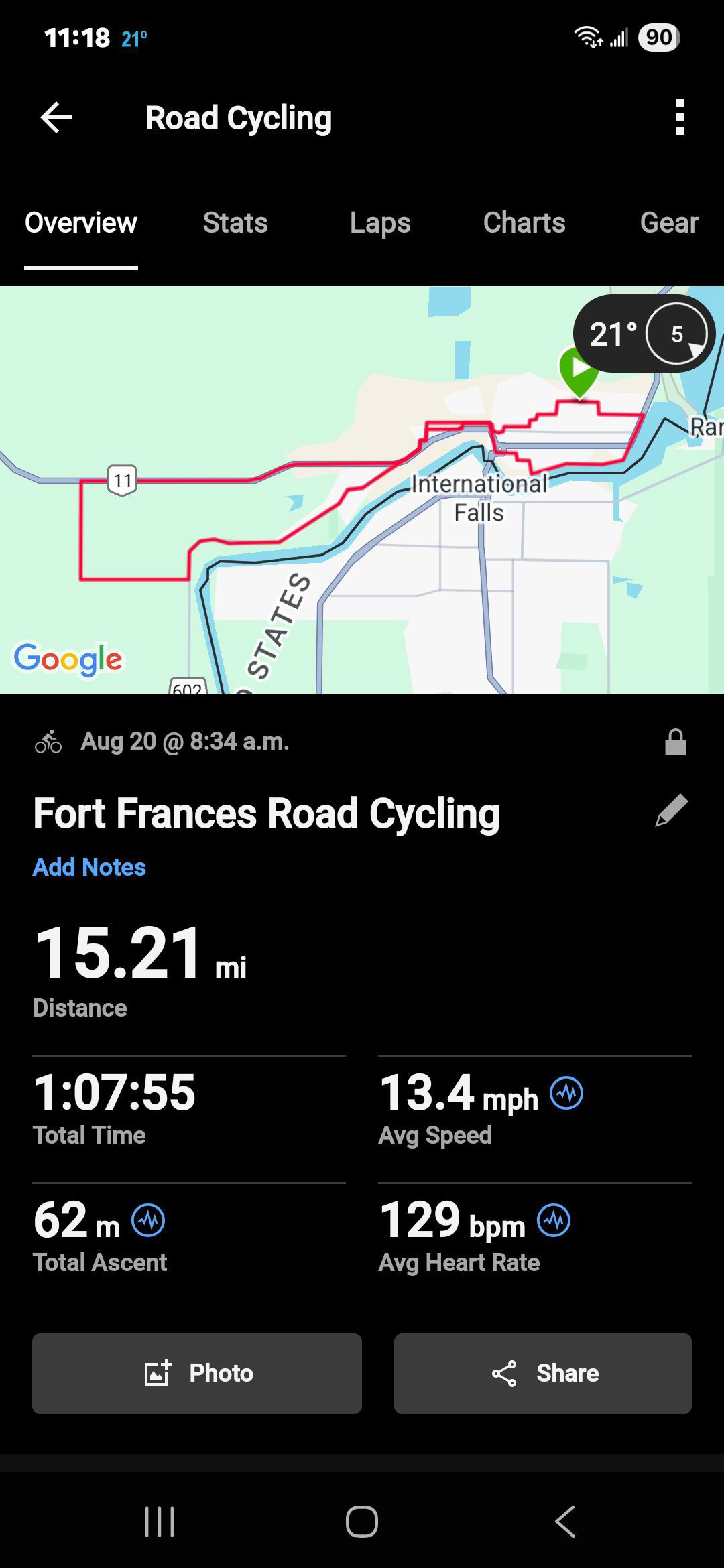Screen dimensions: 724x1568
Task: Select the Gear tab
Action: [x=669, y=223]
